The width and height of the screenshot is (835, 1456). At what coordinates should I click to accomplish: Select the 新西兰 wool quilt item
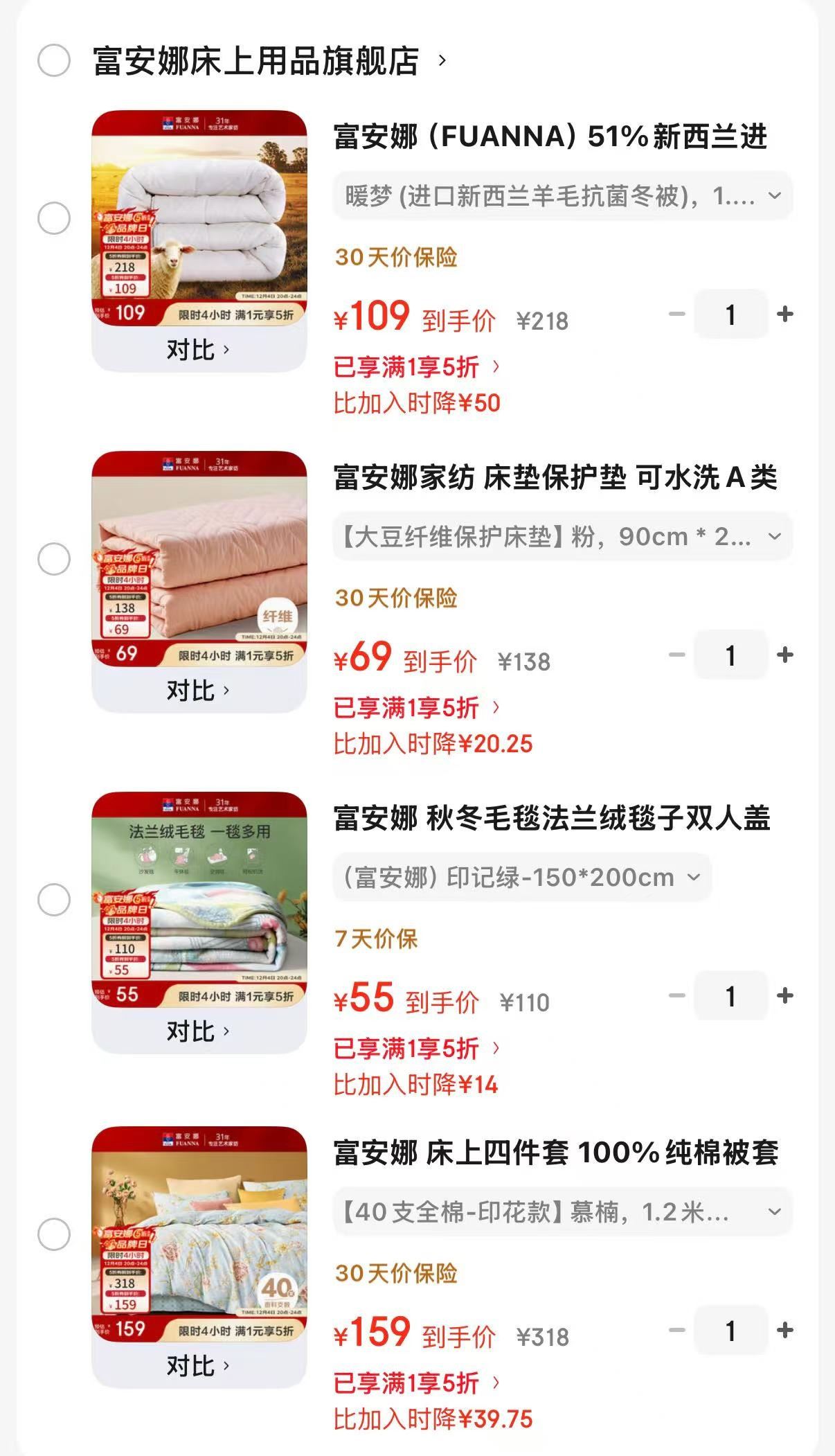[x=54, y=218]
